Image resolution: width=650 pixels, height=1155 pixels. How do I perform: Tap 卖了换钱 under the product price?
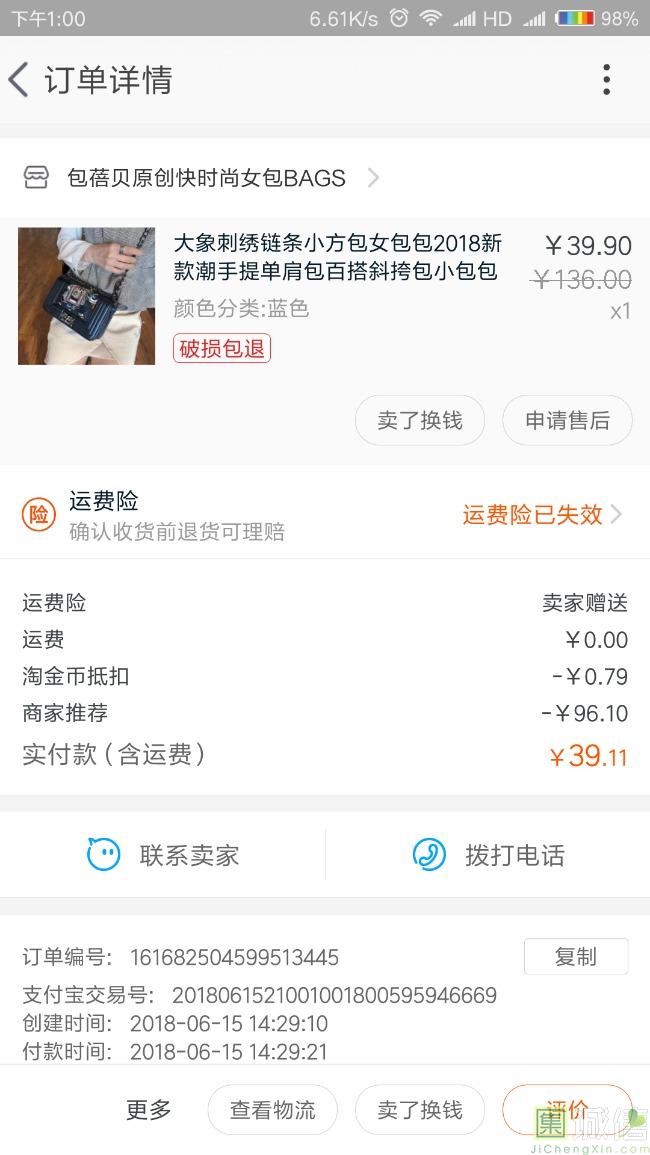(419, 421)
